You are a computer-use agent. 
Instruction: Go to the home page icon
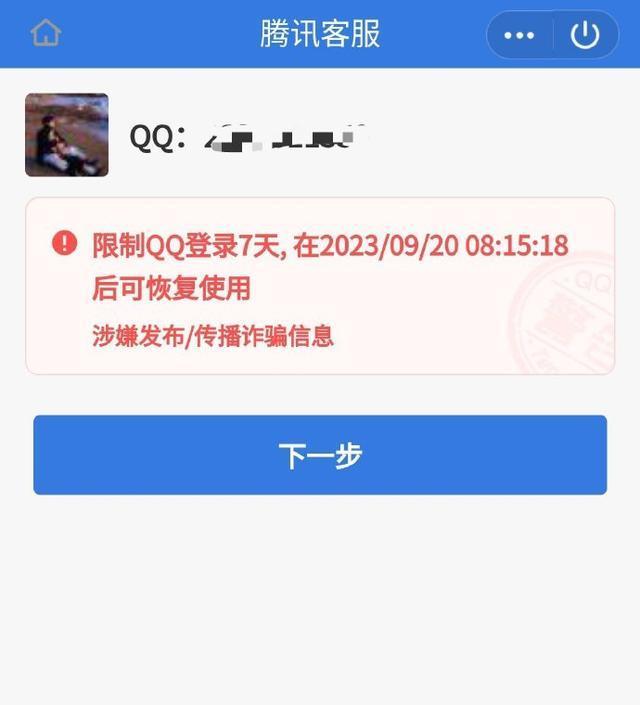coord(46,34)
